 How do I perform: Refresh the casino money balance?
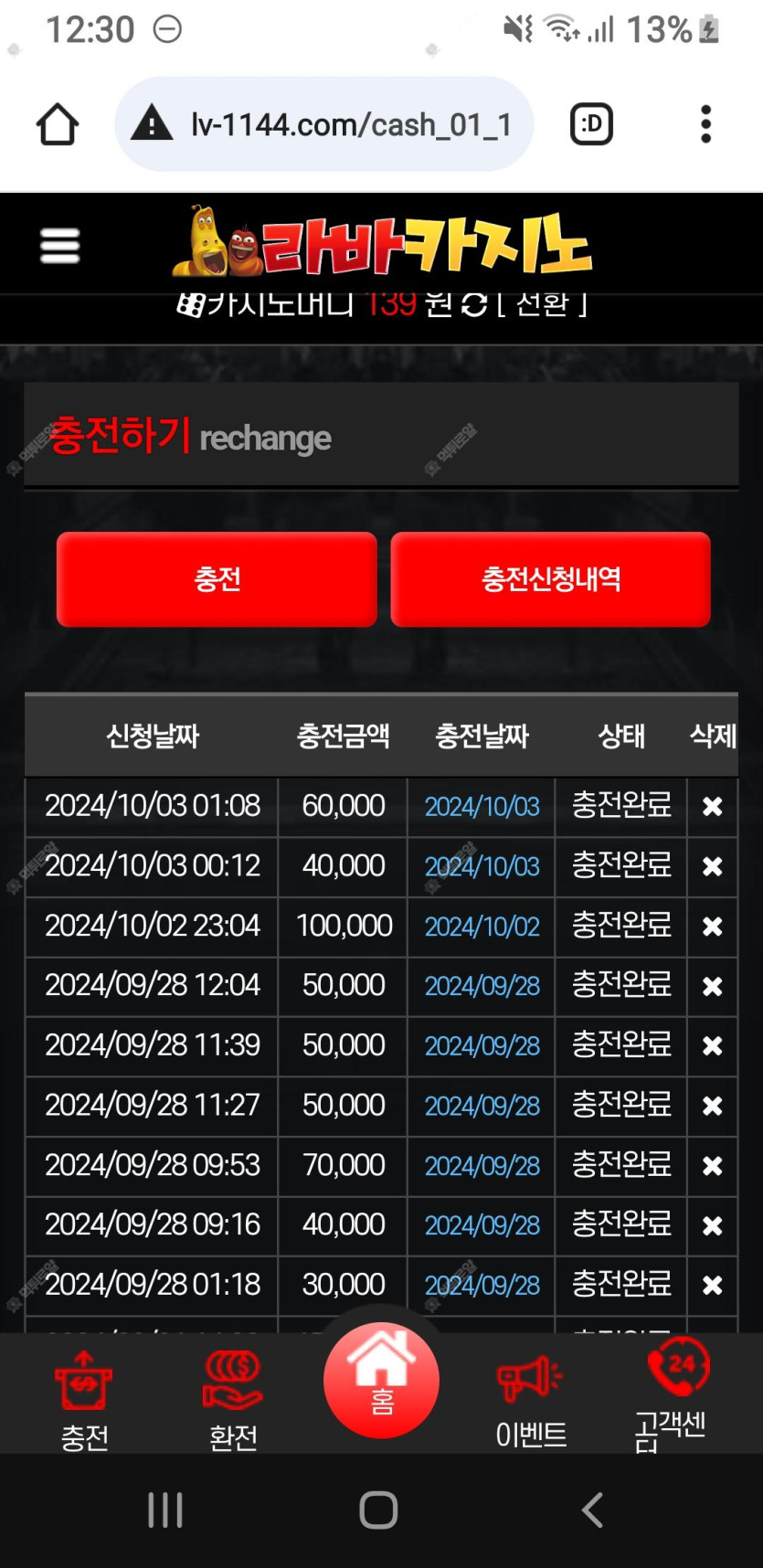click(474, 304)
